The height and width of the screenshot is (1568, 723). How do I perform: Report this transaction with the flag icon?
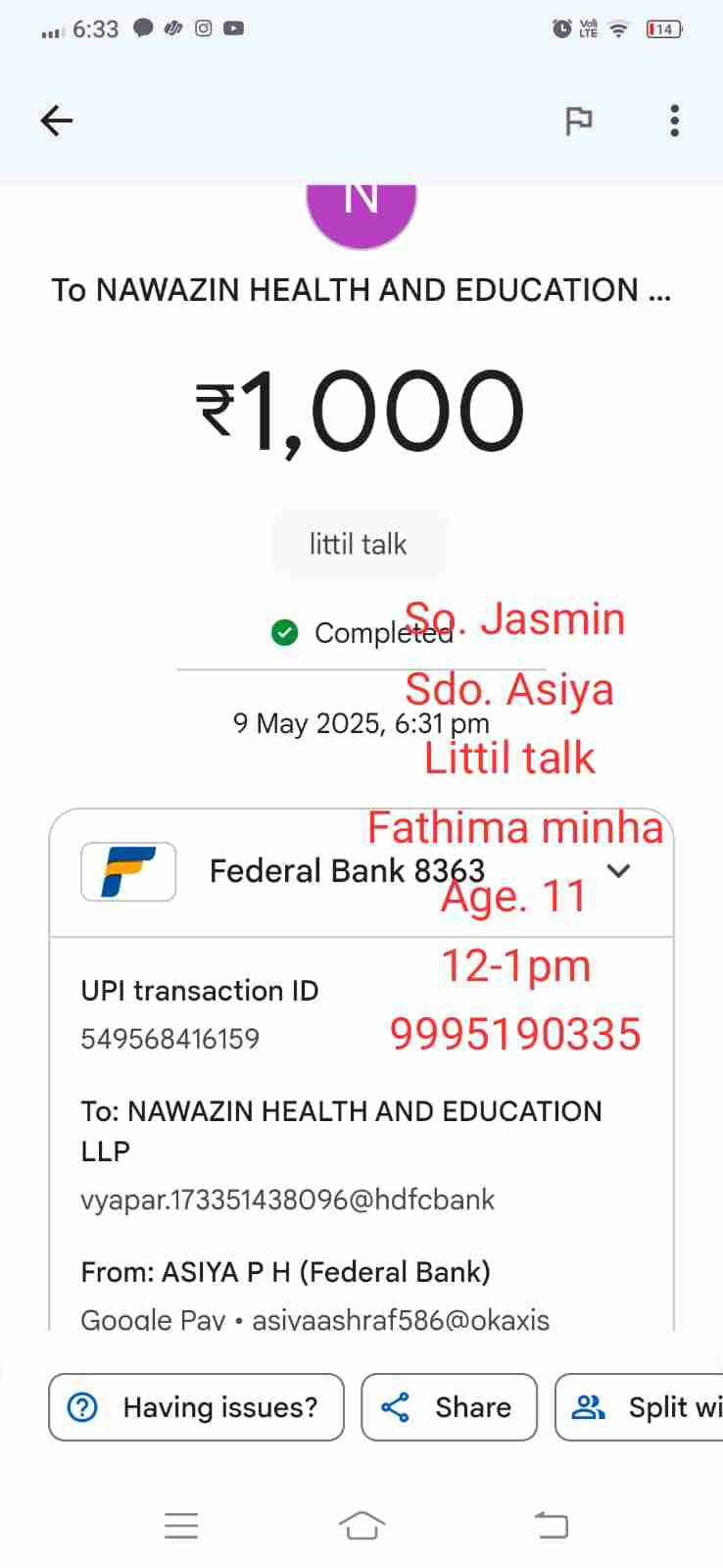tap(579, 121)
